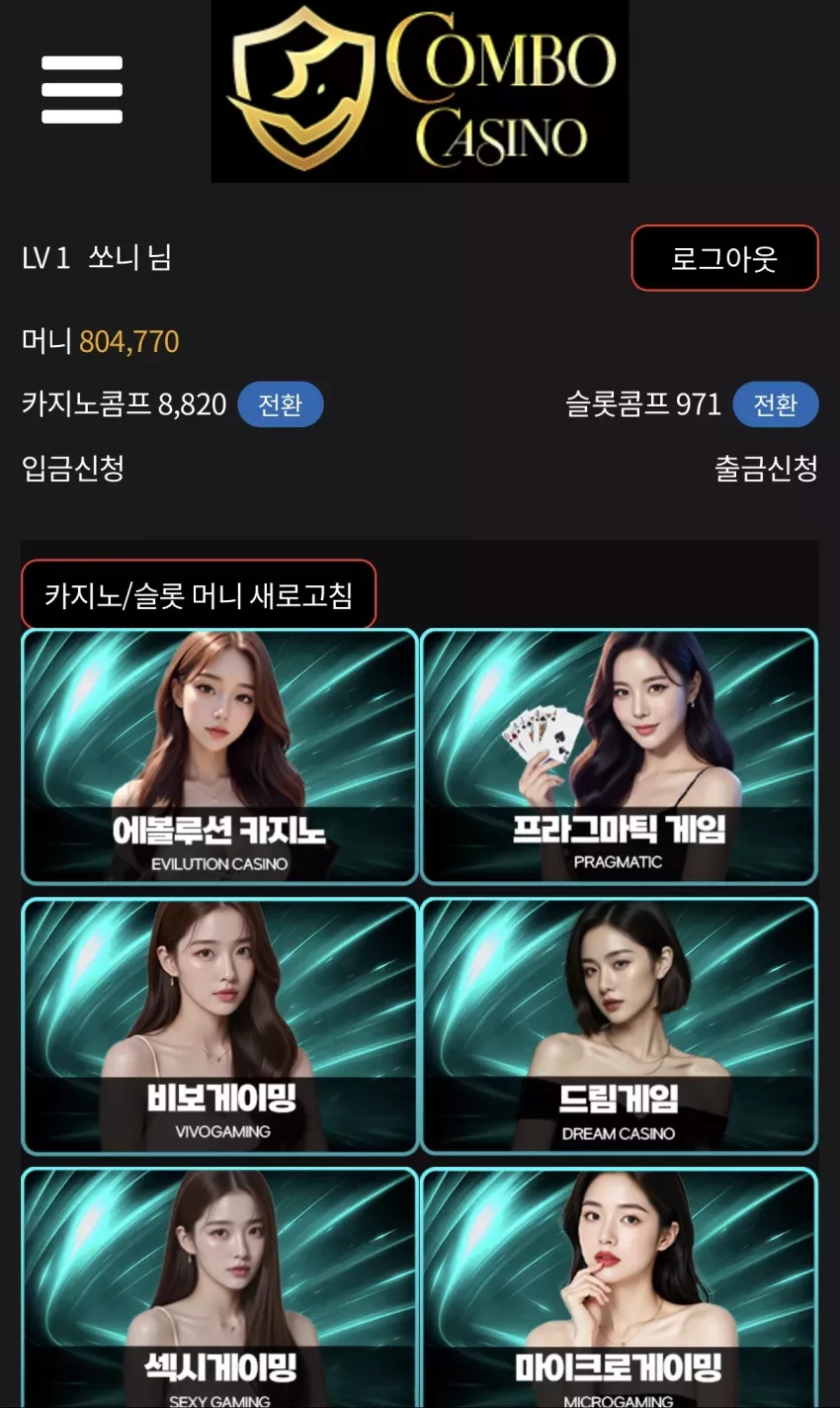Launch the 드림게임 Dream Casino tile
This screenshot has height=1408, width=840.
pos(619,1026)
